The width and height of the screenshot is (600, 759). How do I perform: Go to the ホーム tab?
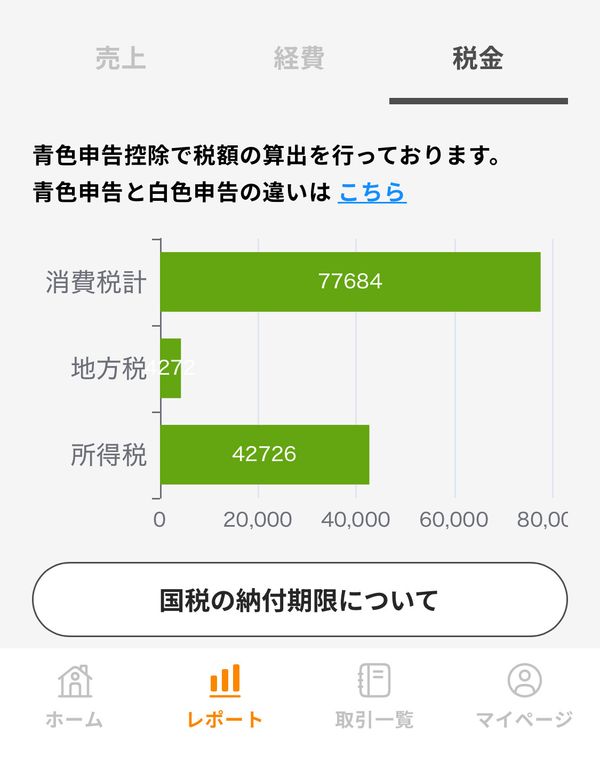(75, 696)
